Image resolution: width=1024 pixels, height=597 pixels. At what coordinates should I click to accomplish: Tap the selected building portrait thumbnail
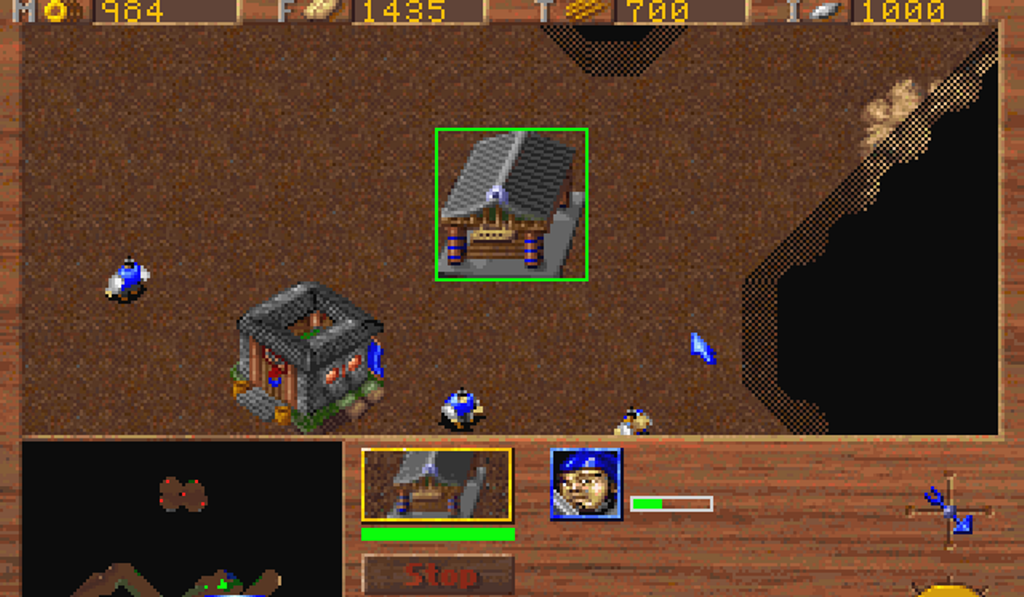point(437,484)
